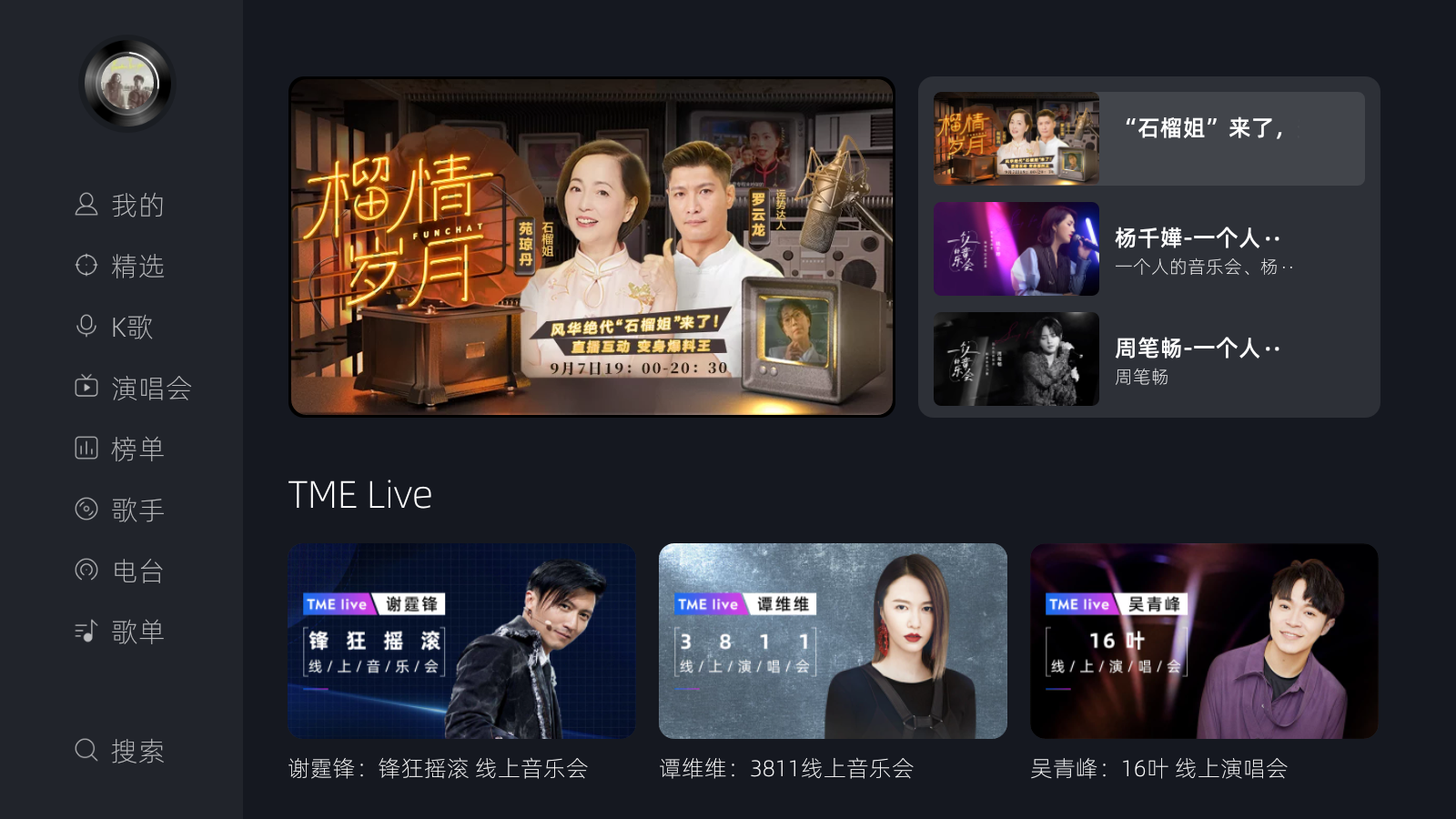
Task: Open 搜索 search
Action: 120,751
